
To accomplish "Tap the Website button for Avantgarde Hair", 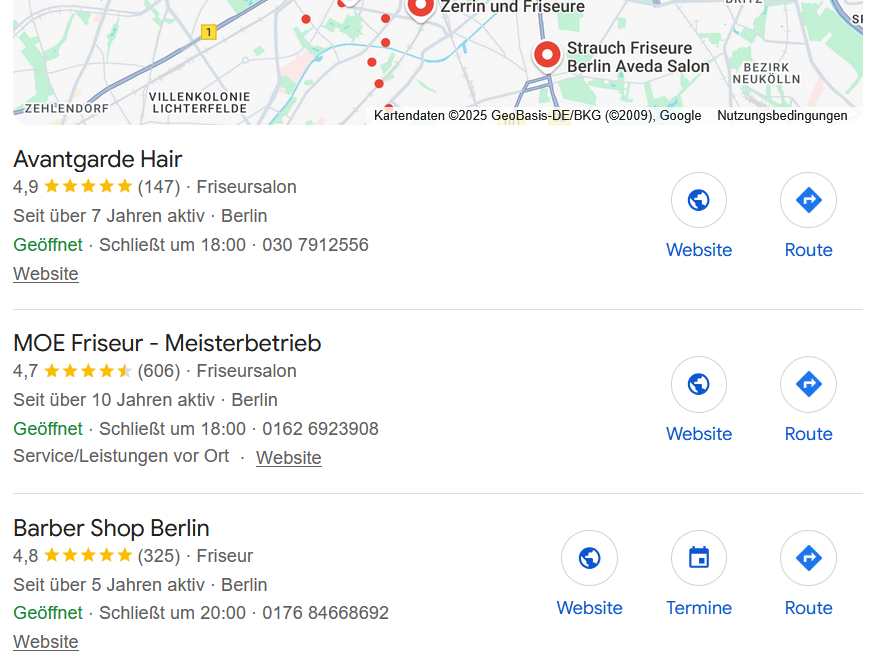I will pyautogui.click(x=699, y=201).
